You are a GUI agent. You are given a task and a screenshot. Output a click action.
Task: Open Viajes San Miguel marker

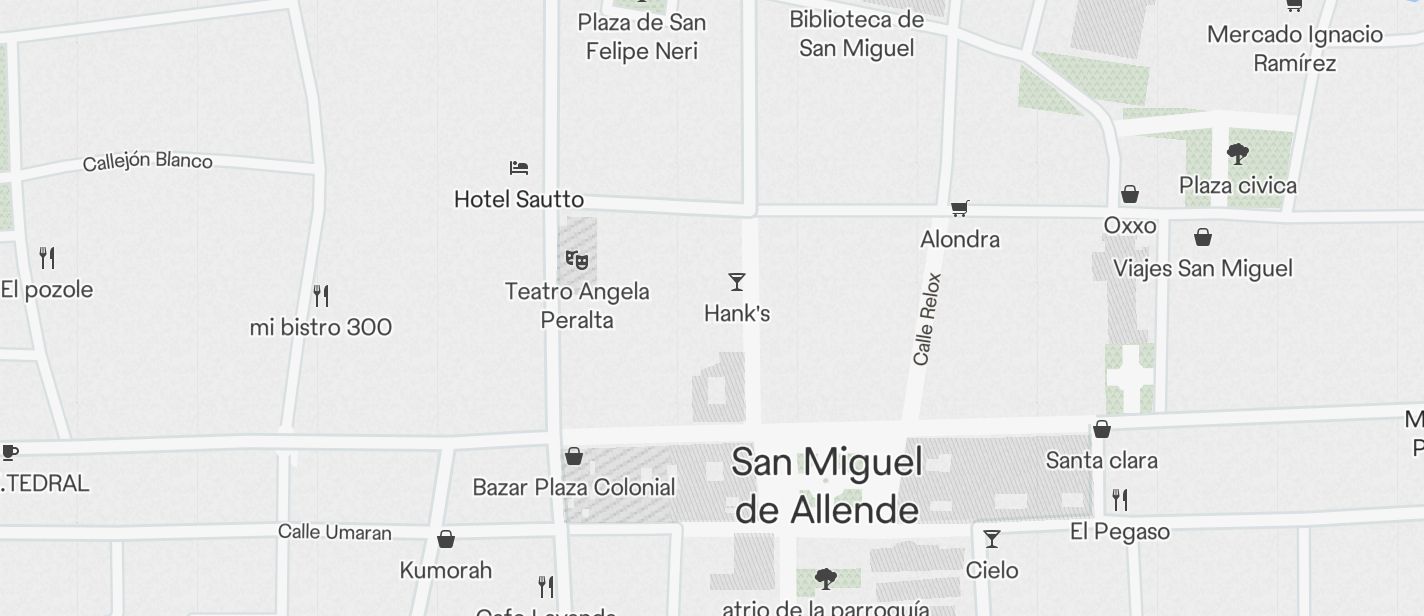(x=1203, y=237)
